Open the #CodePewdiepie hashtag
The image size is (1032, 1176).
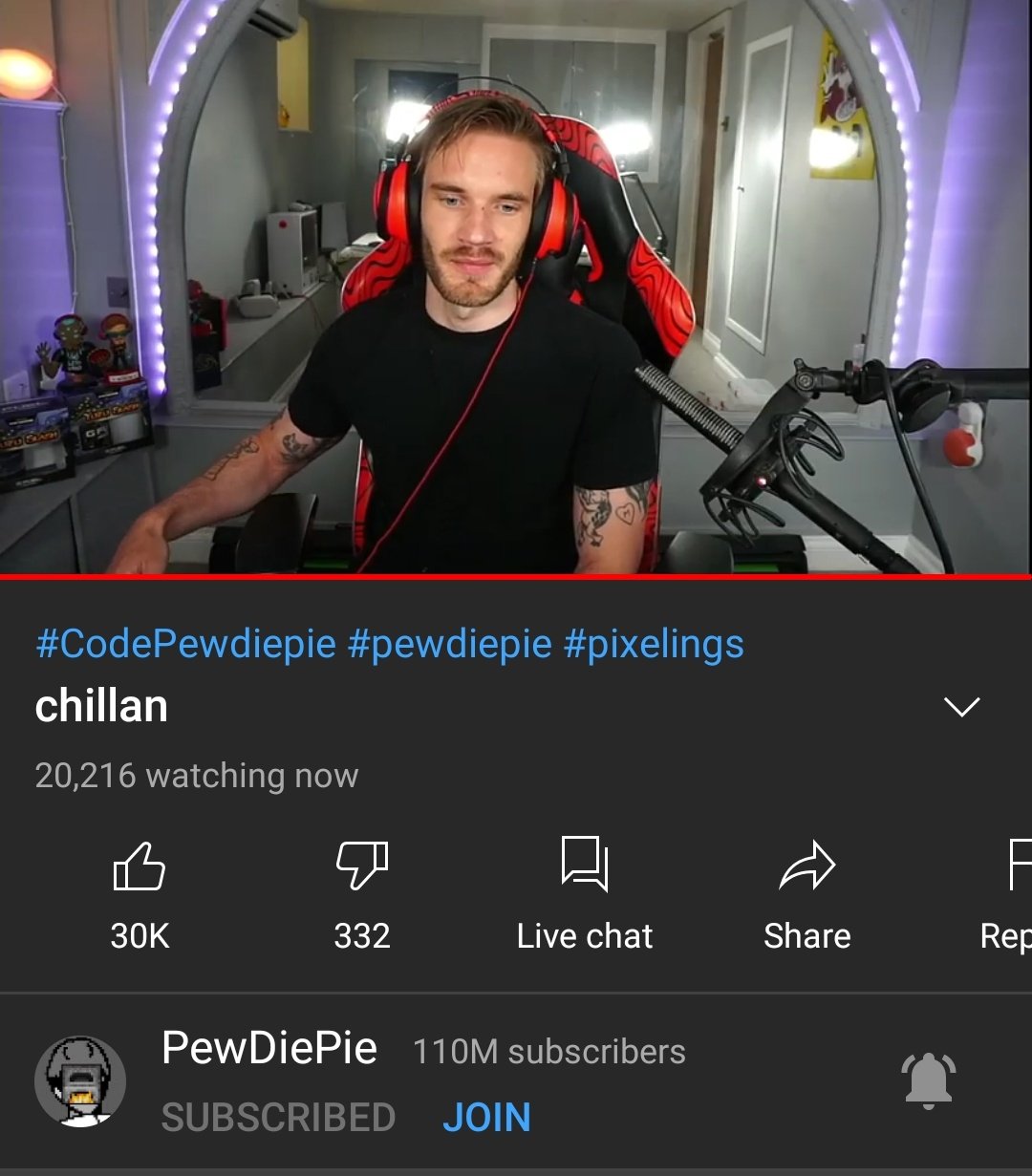tap(185, 644)
